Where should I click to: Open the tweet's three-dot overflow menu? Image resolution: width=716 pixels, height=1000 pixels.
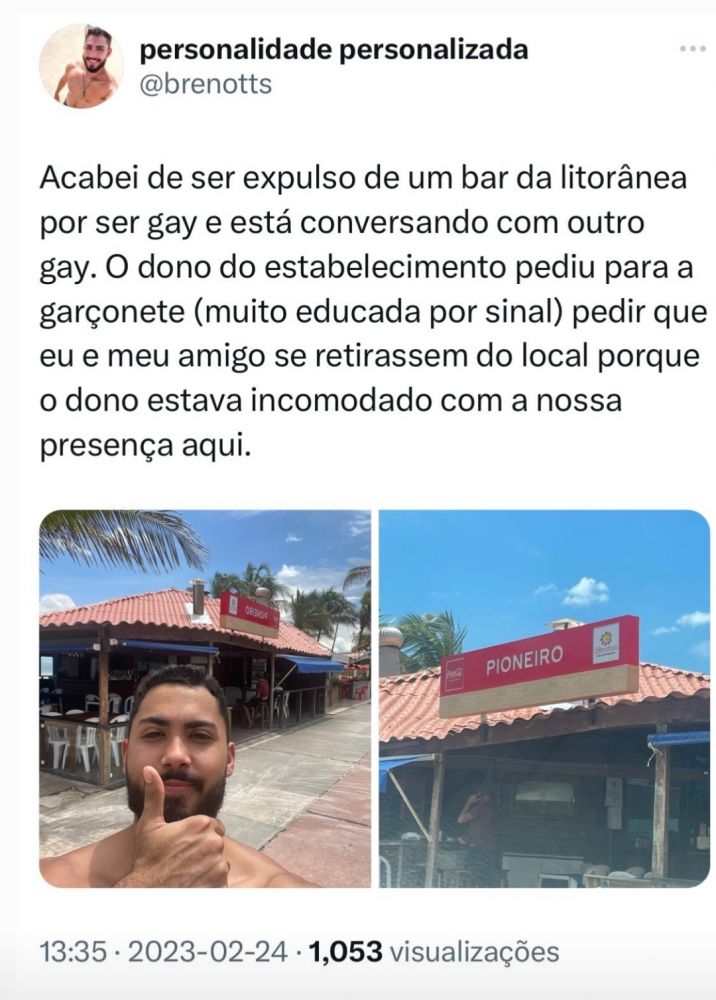click(x=692, y=48)
